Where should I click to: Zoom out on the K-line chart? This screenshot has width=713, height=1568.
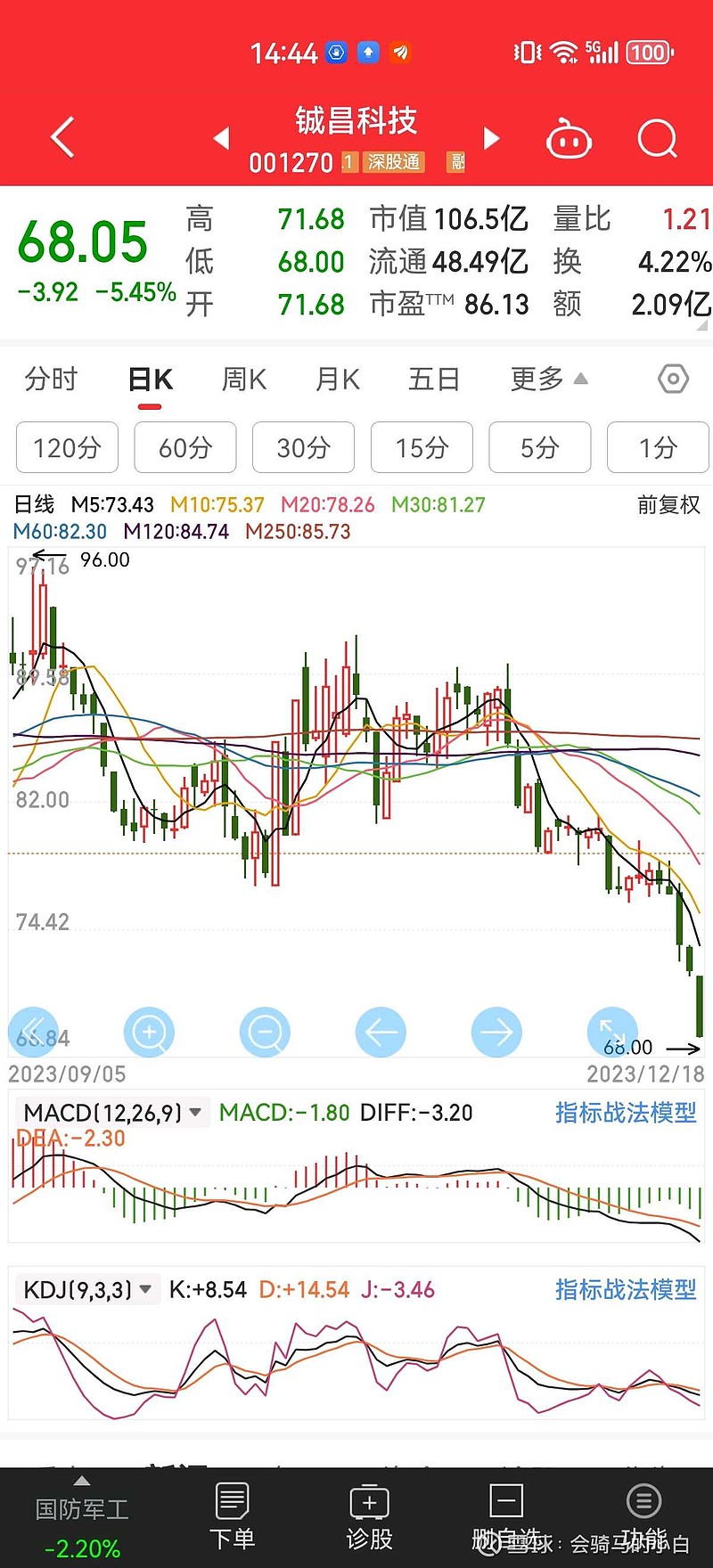pos(265,1033)
